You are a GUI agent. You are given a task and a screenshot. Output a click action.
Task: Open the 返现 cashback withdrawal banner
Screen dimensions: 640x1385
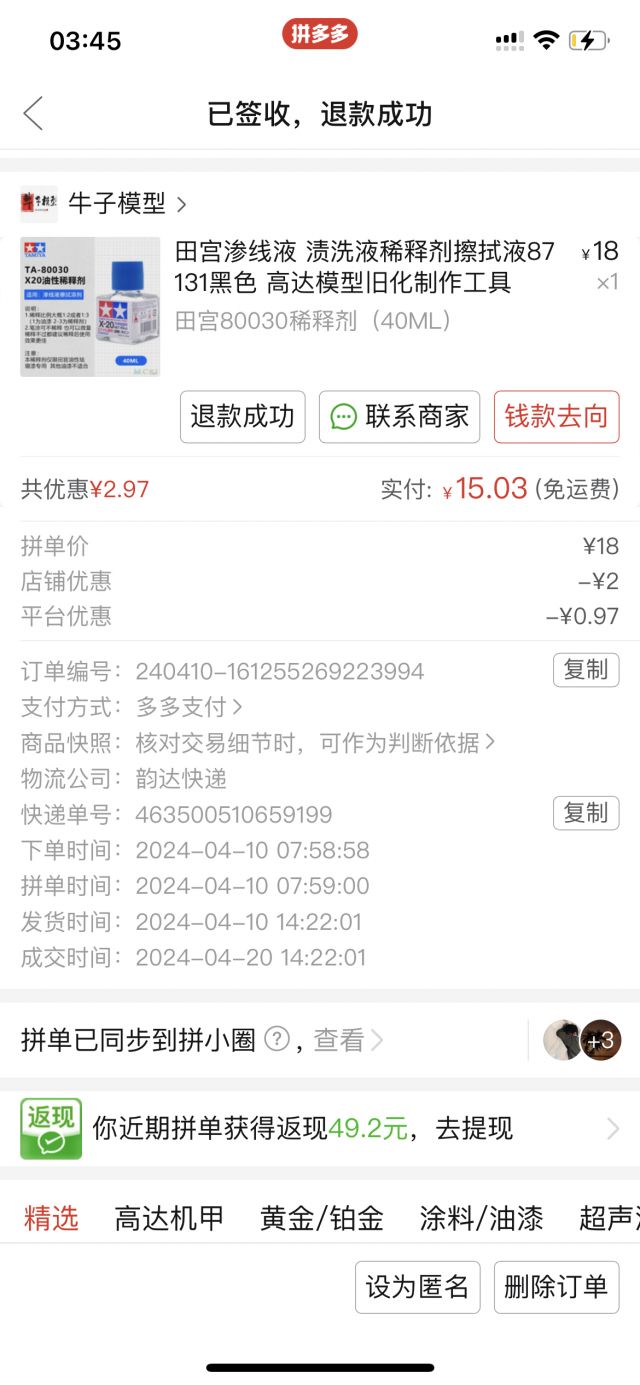tap(320, 1129)
